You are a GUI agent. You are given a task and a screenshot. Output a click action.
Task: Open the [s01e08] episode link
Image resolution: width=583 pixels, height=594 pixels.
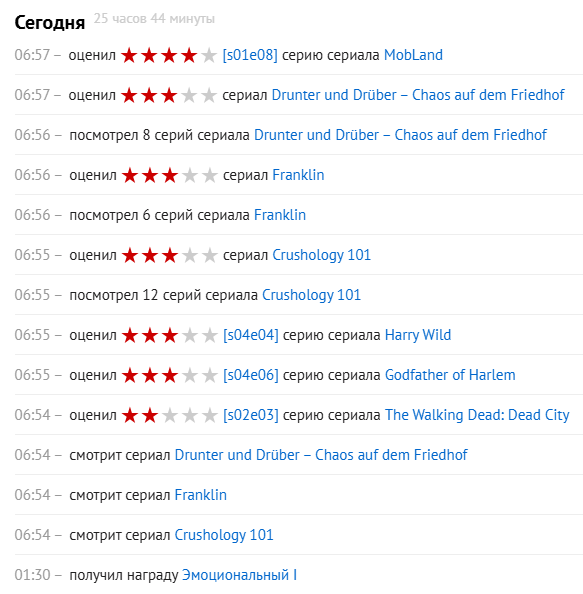[250, 55]
